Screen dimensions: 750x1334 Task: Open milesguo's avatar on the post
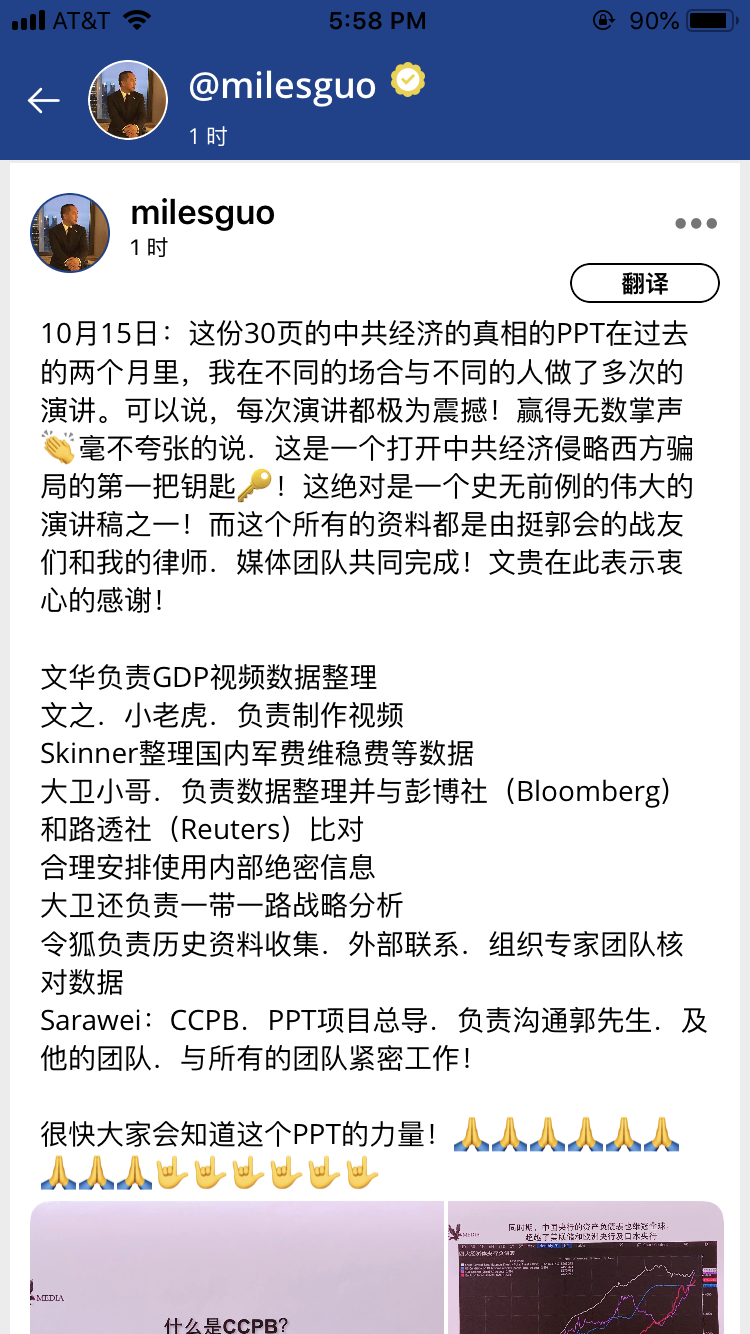(x=70, y=233)
